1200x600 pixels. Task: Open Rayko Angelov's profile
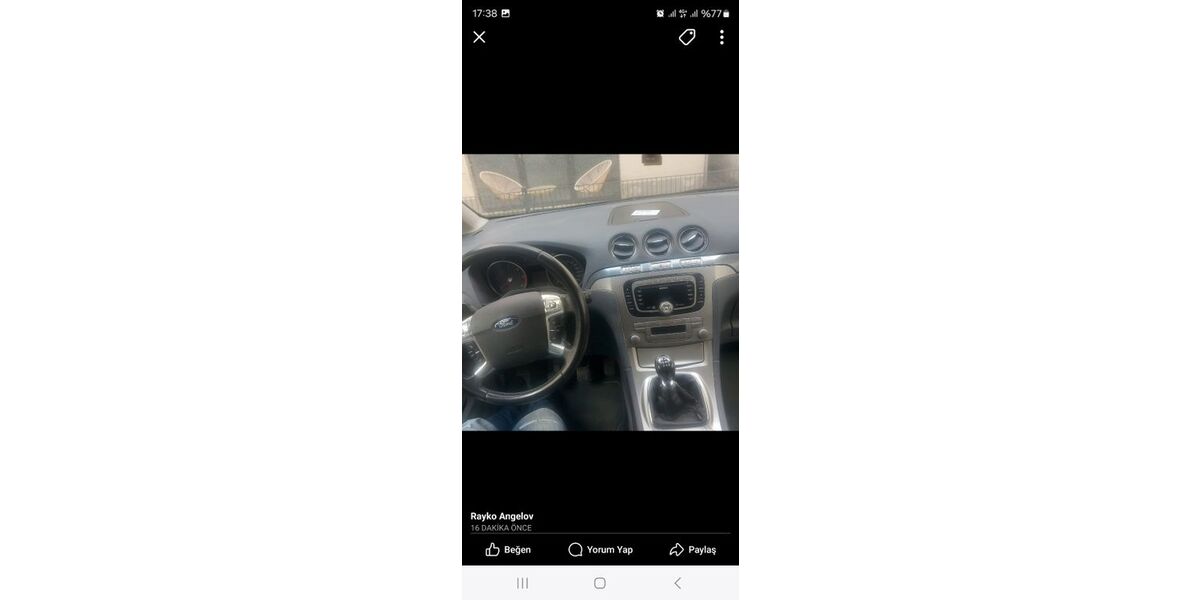502,516
